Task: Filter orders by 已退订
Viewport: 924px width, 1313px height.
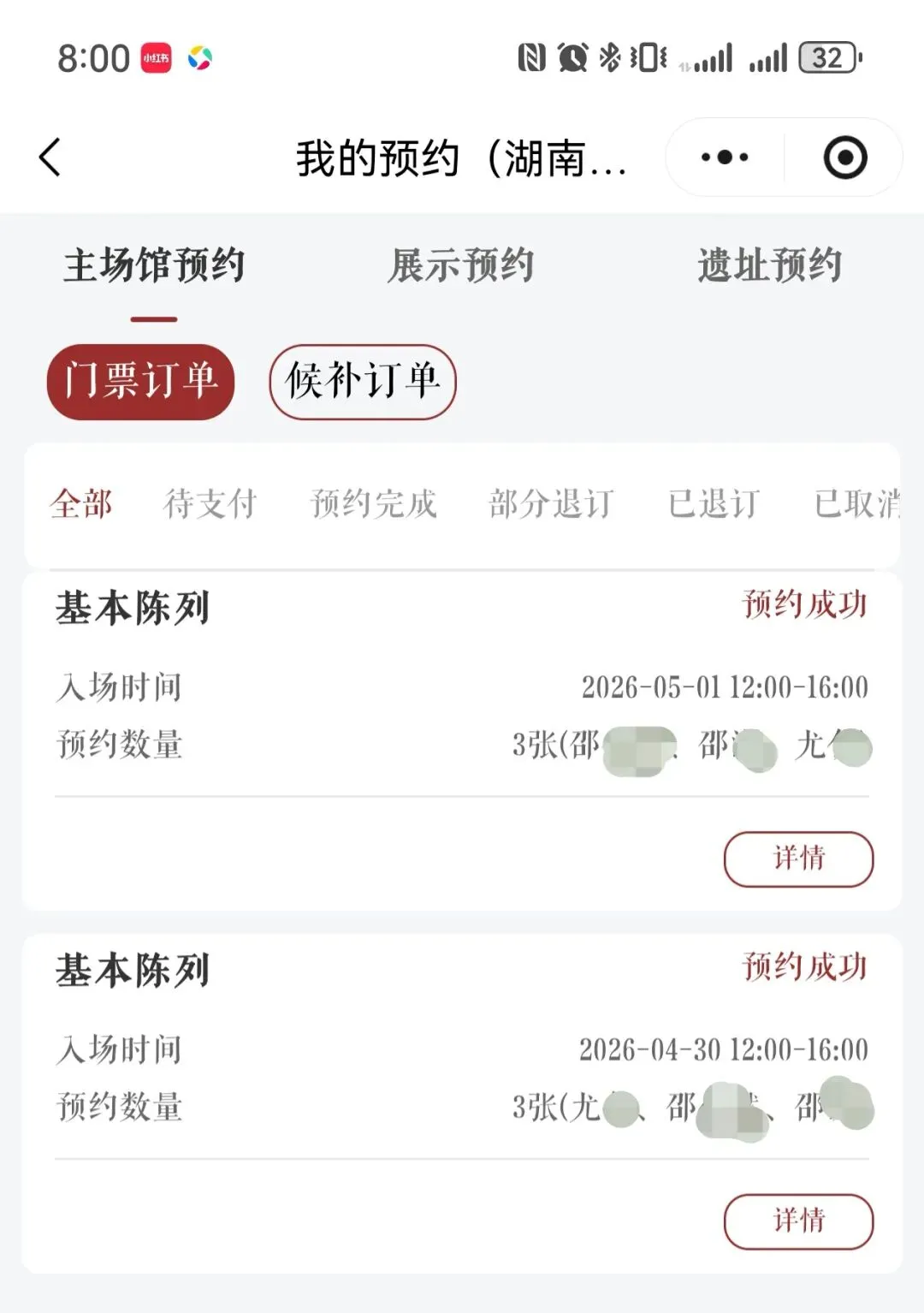Action: pyautogui.click(x=714, y=503)
